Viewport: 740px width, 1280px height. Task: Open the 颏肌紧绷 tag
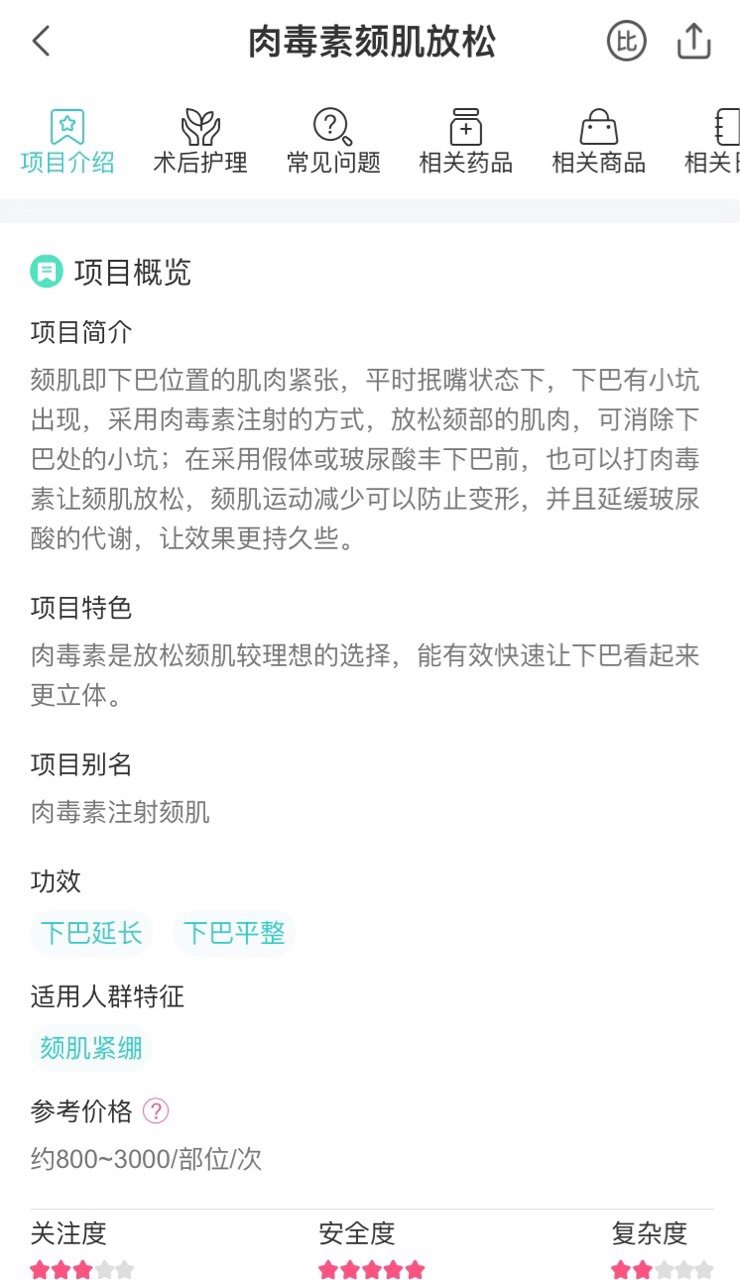[91, 1048]
